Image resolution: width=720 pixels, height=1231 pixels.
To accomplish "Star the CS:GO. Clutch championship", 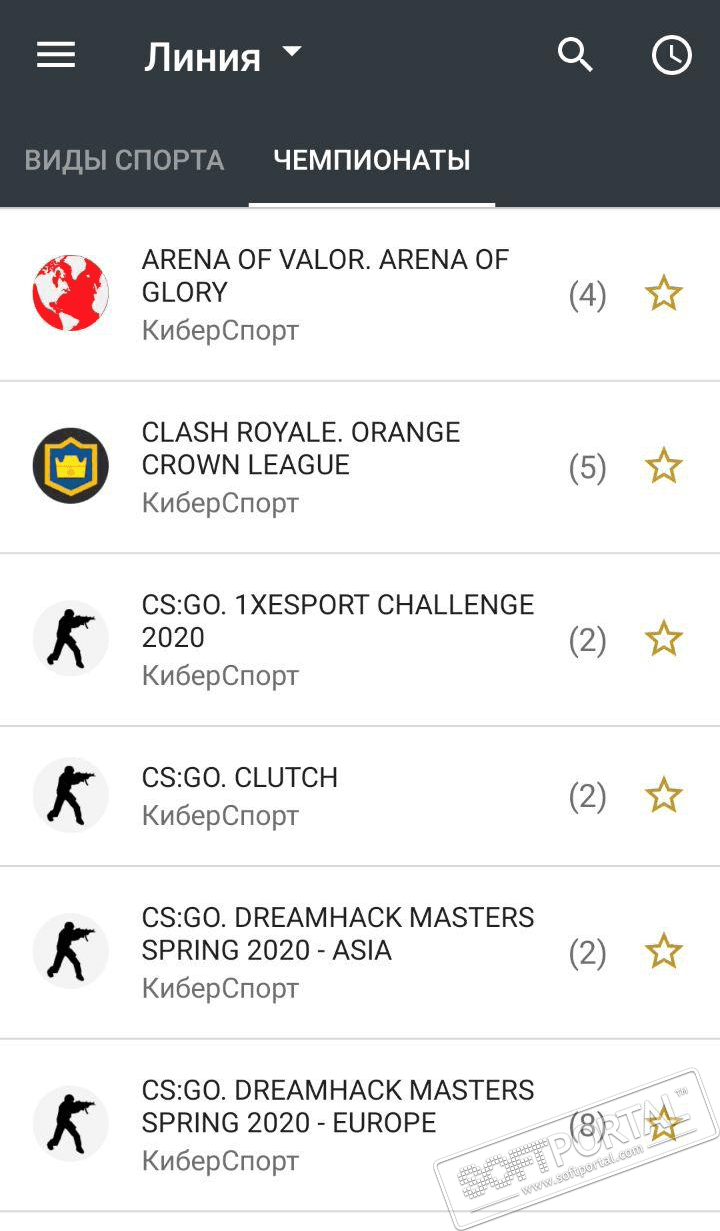I will coord(663,796).
